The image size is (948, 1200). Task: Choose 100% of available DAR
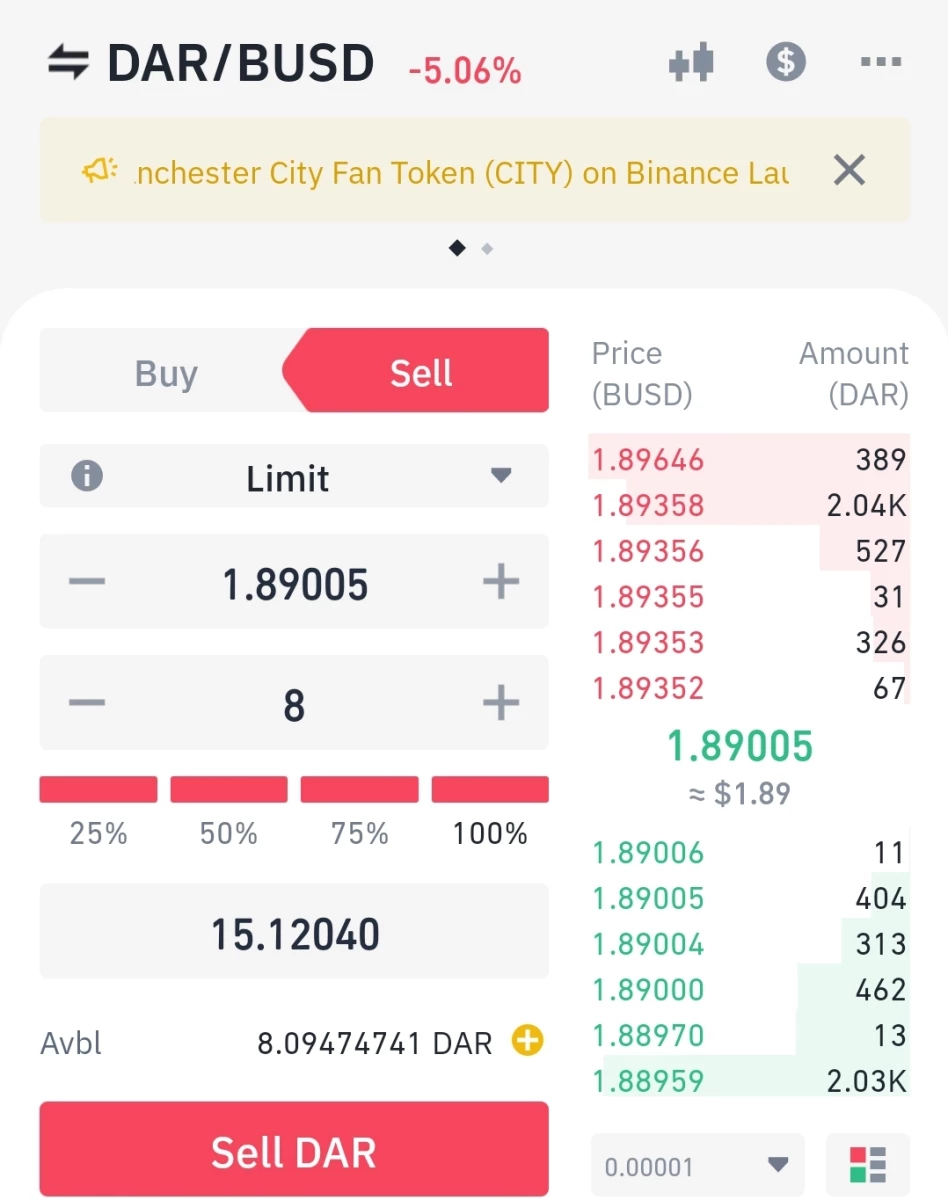tap(490, 809)
